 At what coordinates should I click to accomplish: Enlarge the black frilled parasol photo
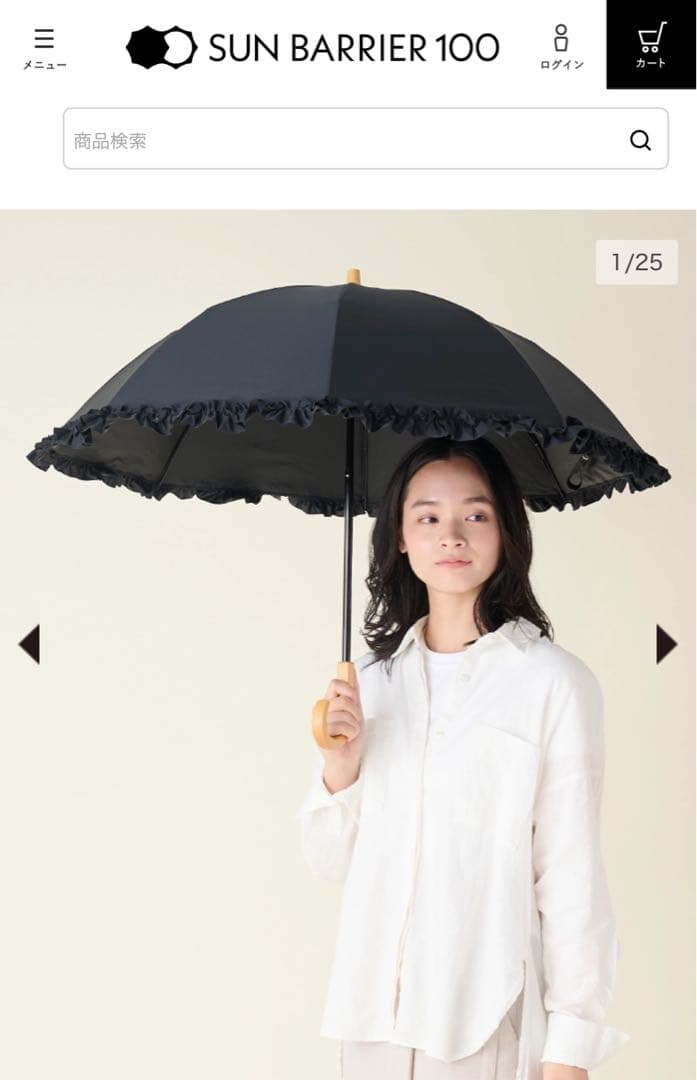348,600
